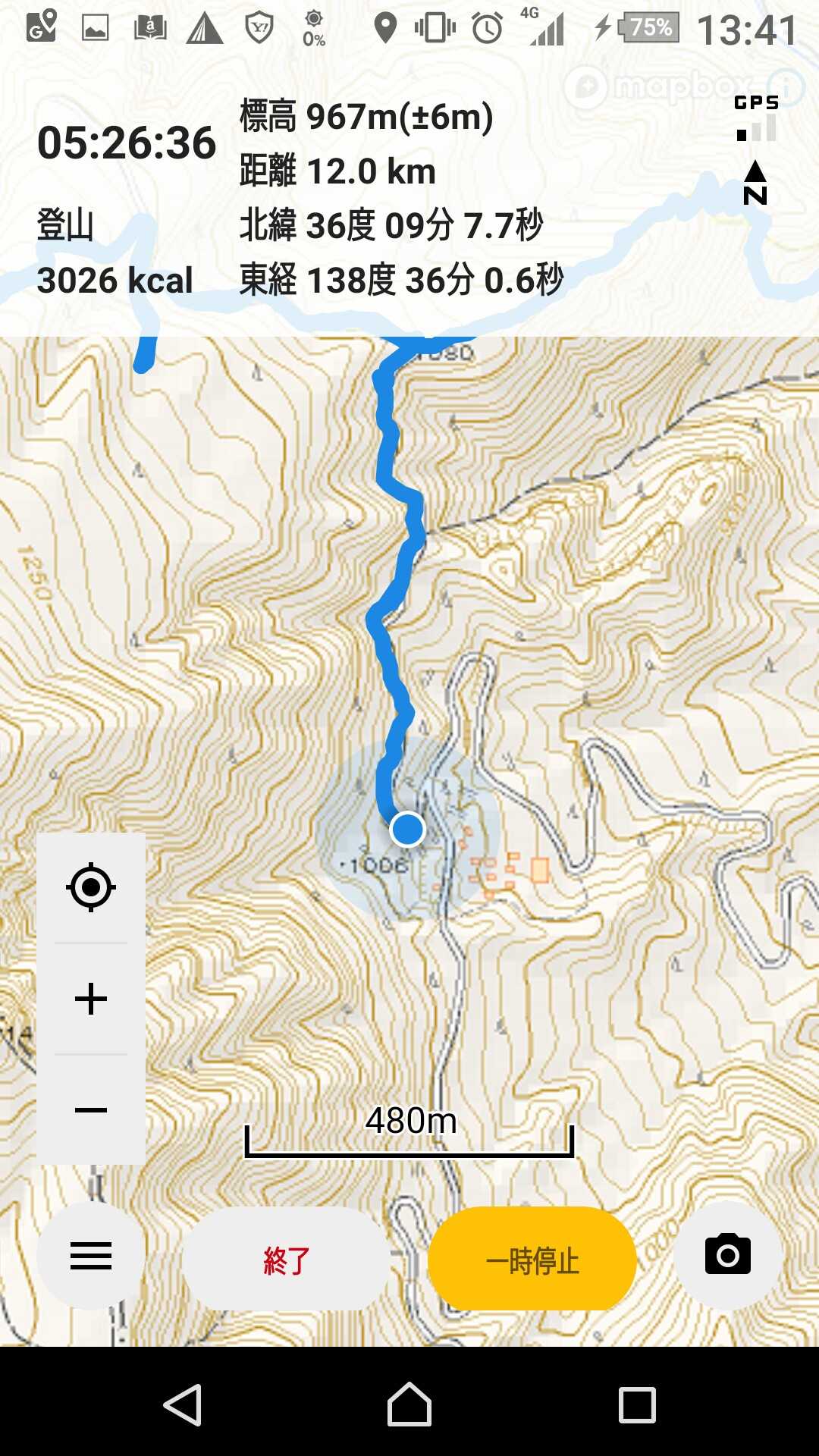Open the camera to take a photo
Viewport: 819px width, 1456px height.
click(727, 1255)
